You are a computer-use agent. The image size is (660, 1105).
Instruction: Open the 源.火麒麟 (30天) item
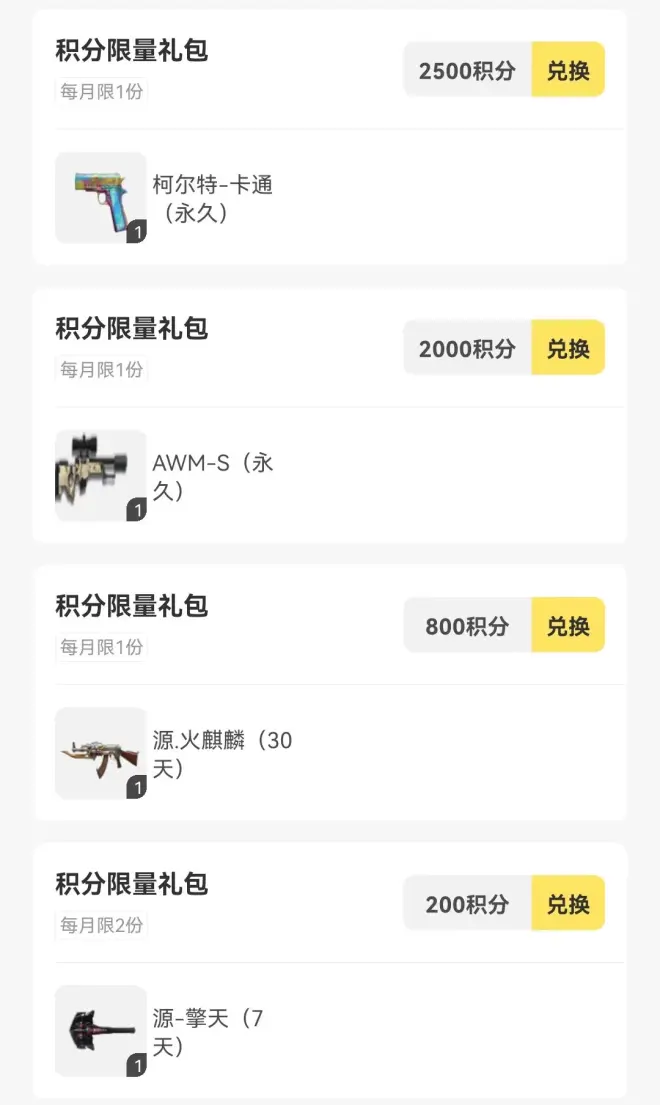point(101,753)
